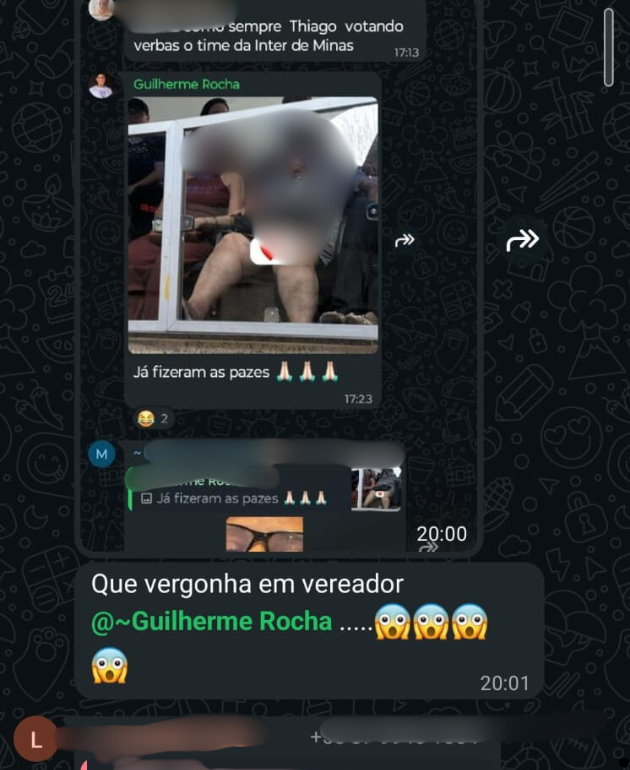Open the @~Guilherme Rocha mention
Image resolution: width=630 pixels, height=770 pixels.
click(x=212, y=621)
